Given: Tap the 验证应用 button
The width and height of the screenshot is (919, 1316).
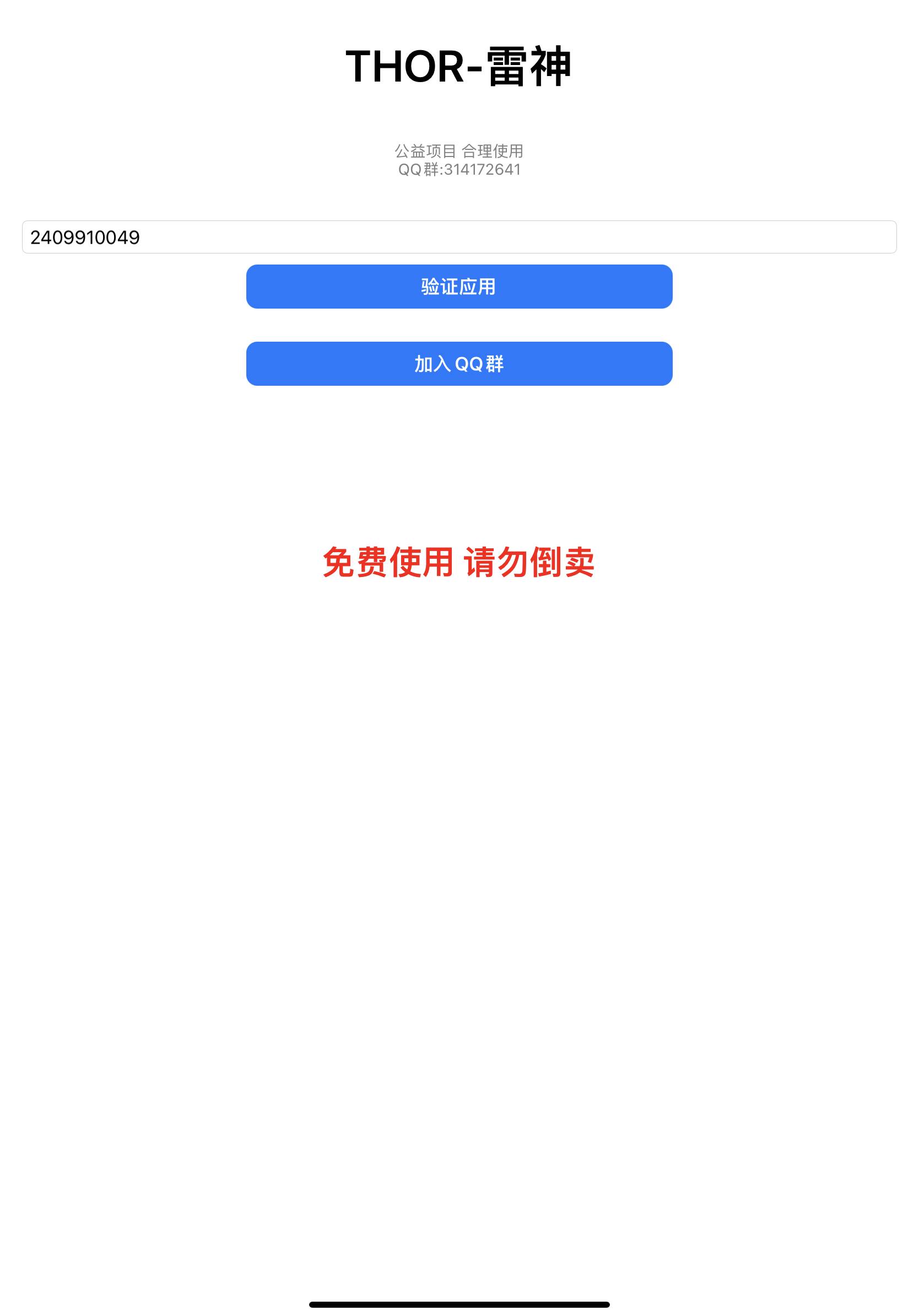Looking at the screenshot, I should 459,287.
